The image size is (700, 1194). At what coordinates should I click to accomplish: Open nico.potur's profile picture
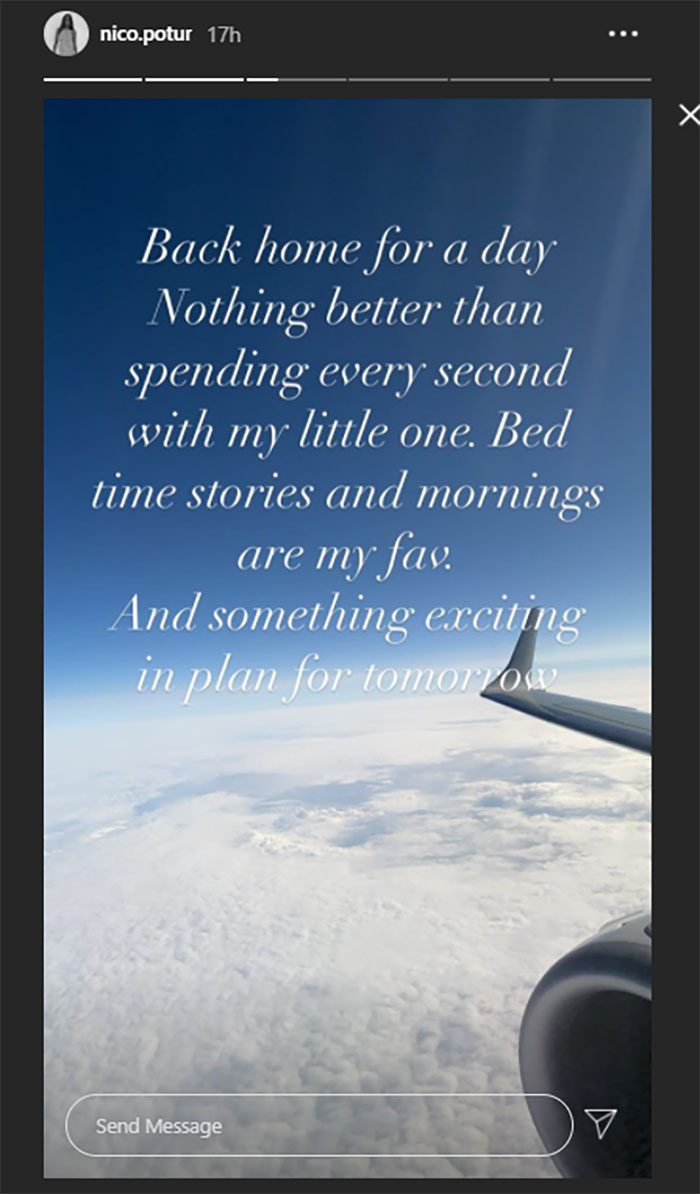(66, 35)
